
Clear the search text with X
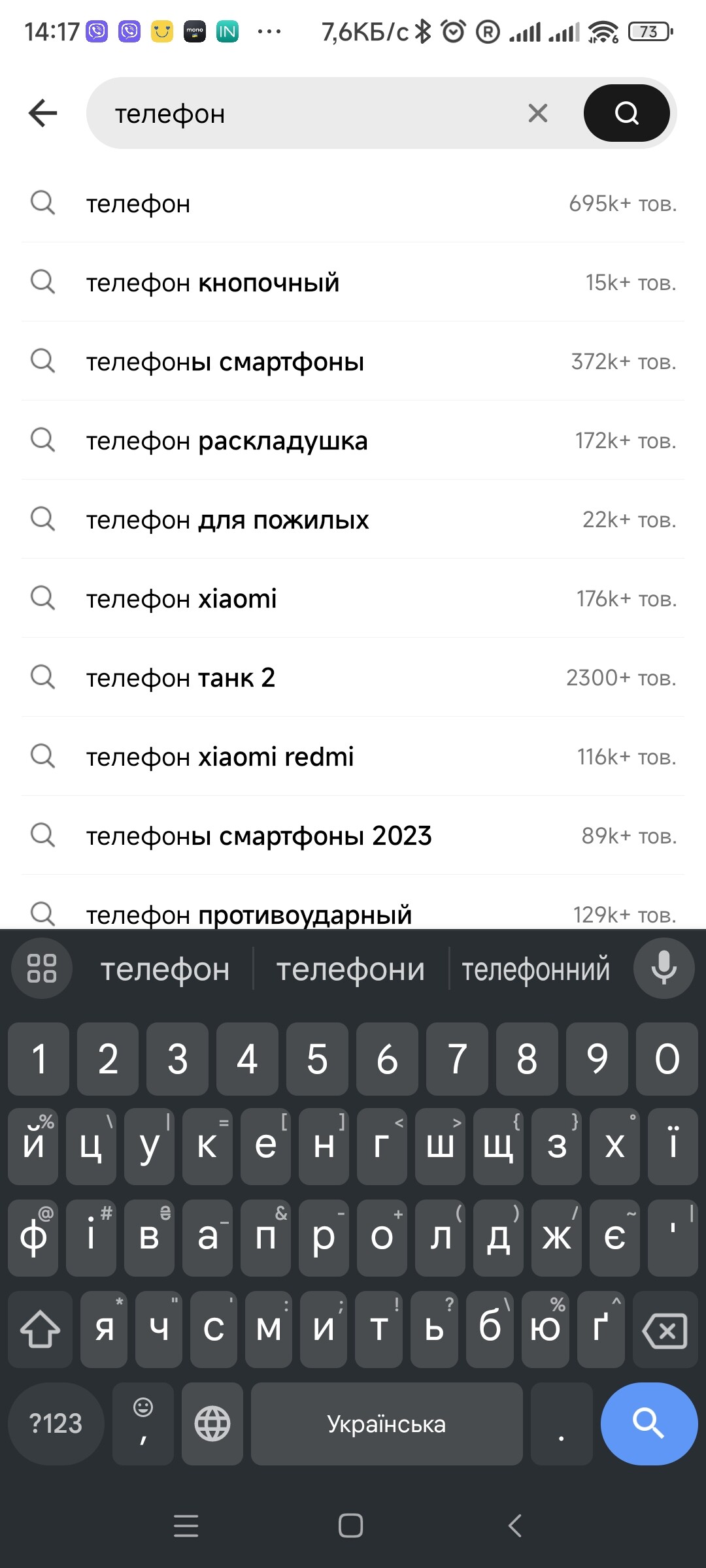[537, 113]
